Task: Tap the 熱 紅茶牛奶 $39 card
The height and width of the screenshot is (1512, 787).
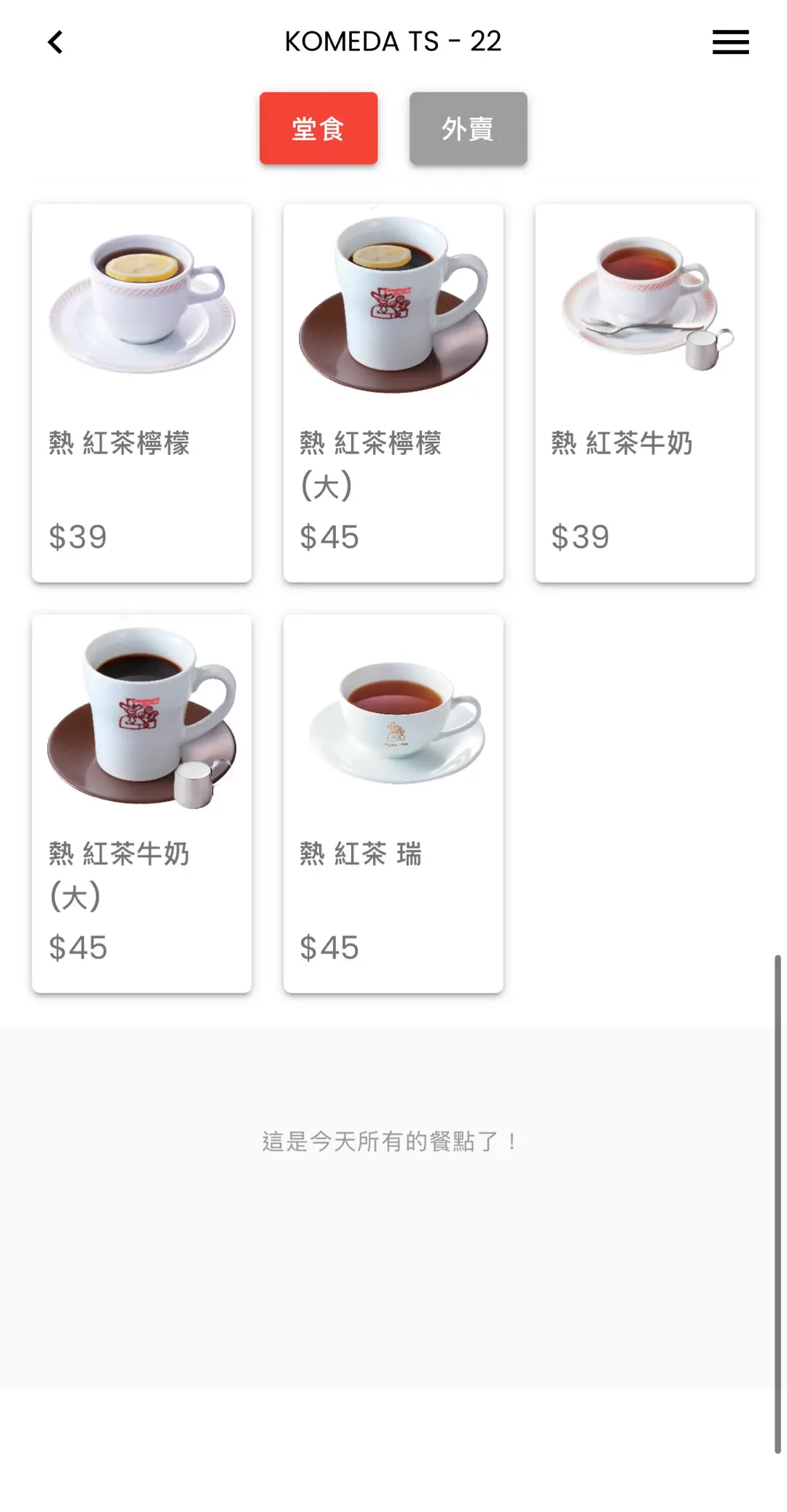Action: point(645,393)
